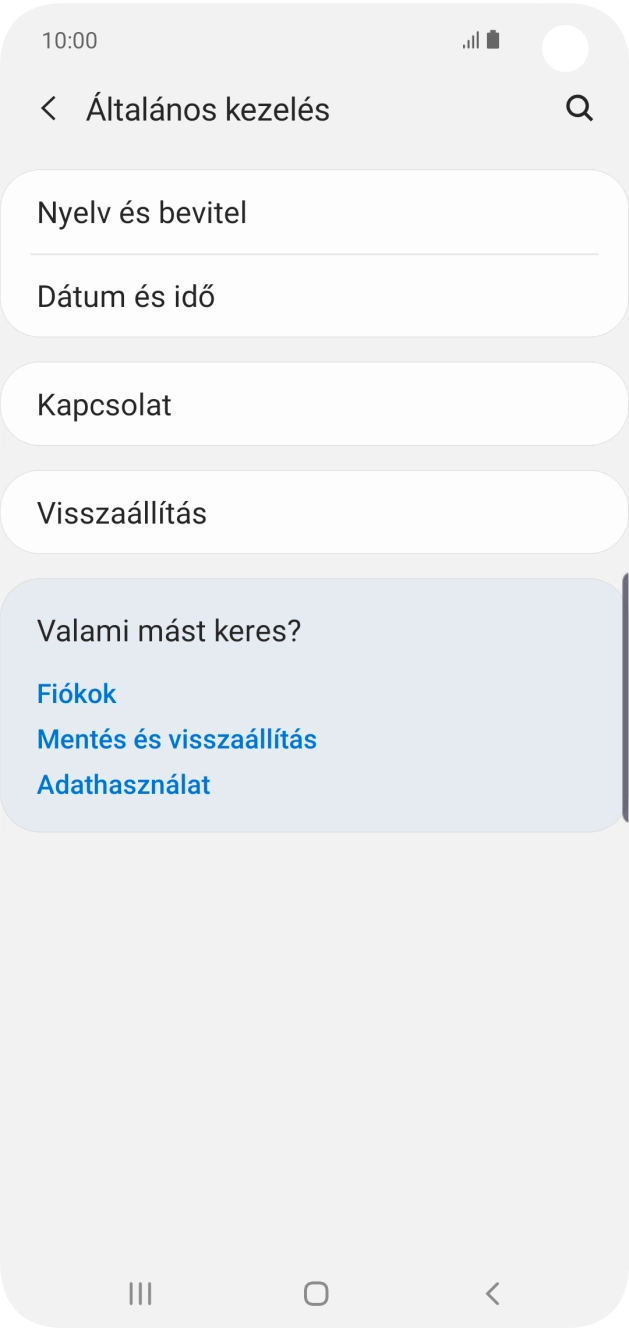
Task: Open Dátum és idő settings
Action: click(x=314, y=297)
